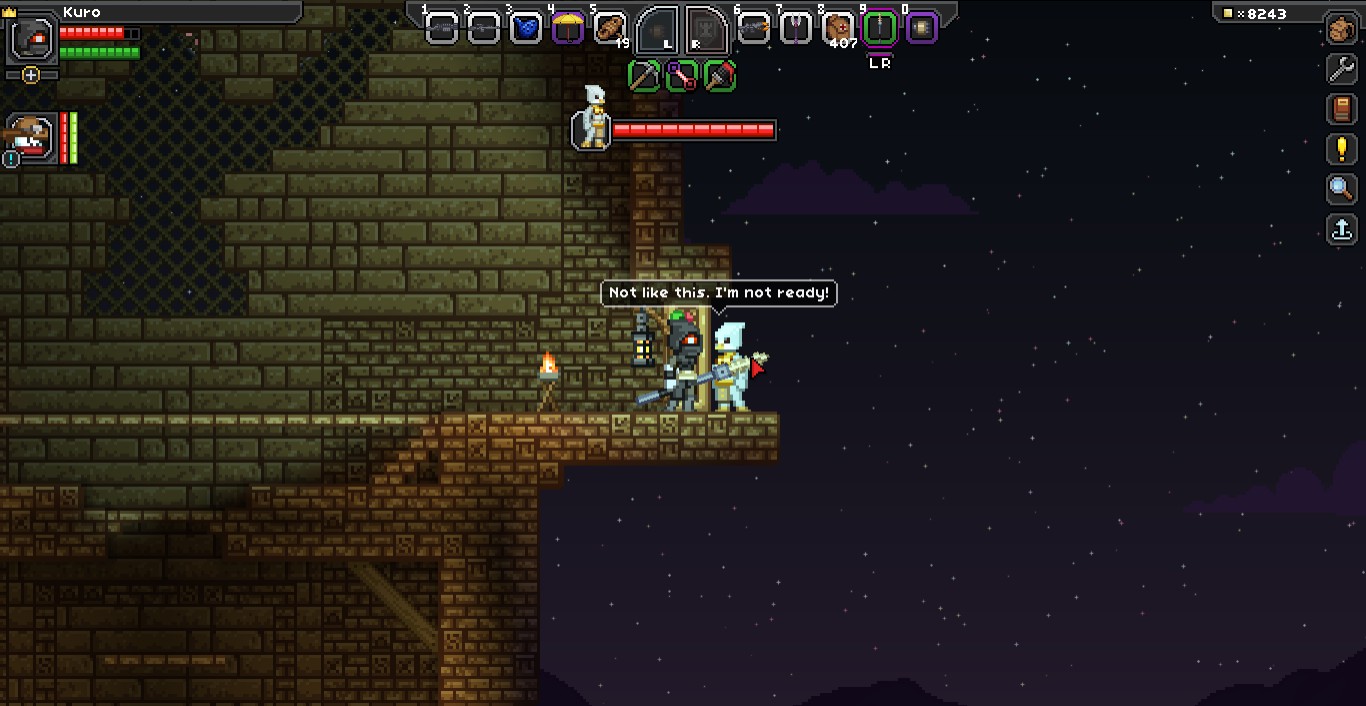Select the staff in slot 7
The image size is (1366, 706).
tap(795, 28)
